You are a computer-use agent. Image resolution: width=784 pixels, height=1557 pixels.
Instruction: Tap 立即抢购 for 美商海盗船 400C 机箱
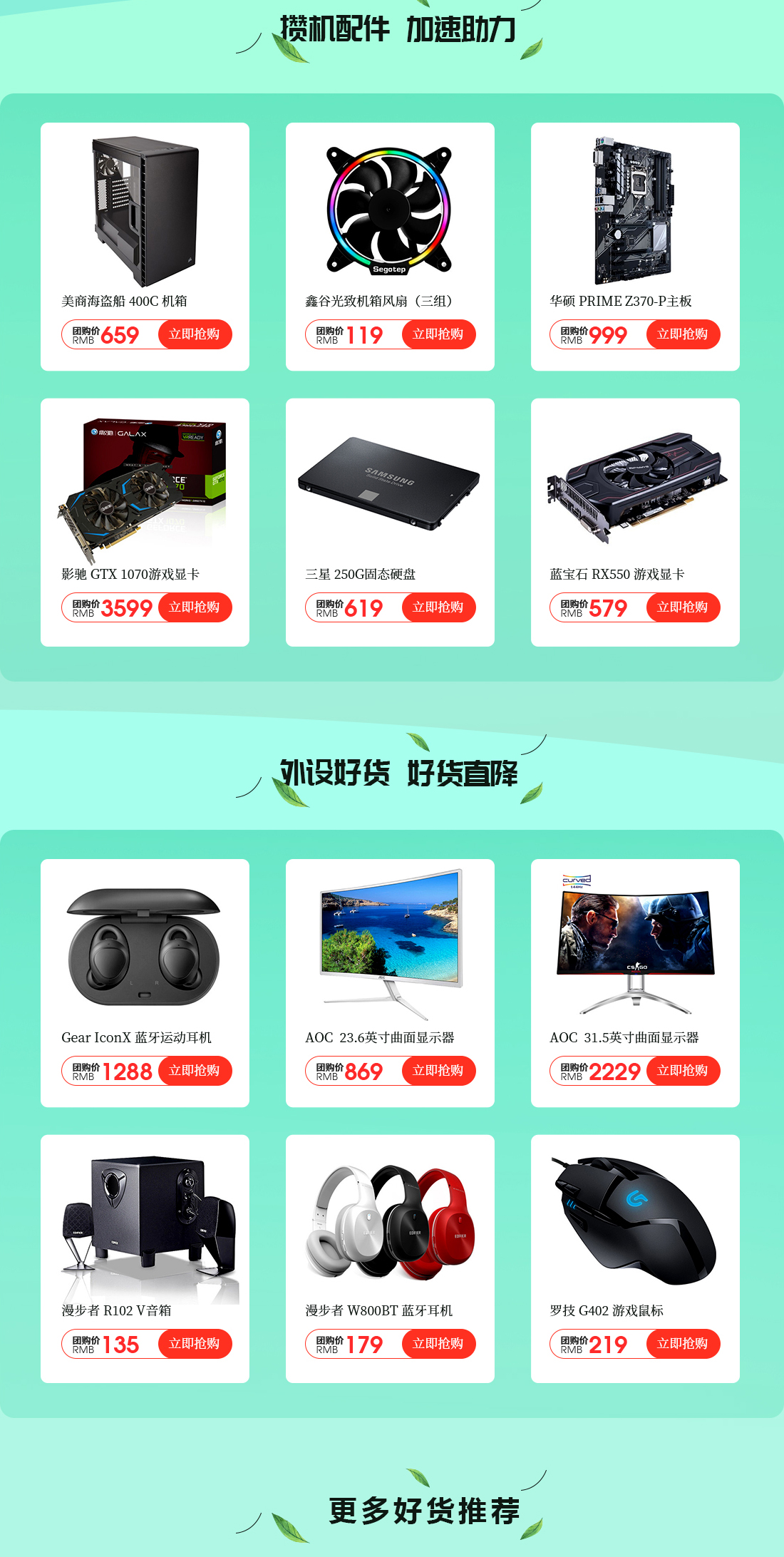pyautogui.click(x=195, y=334)
